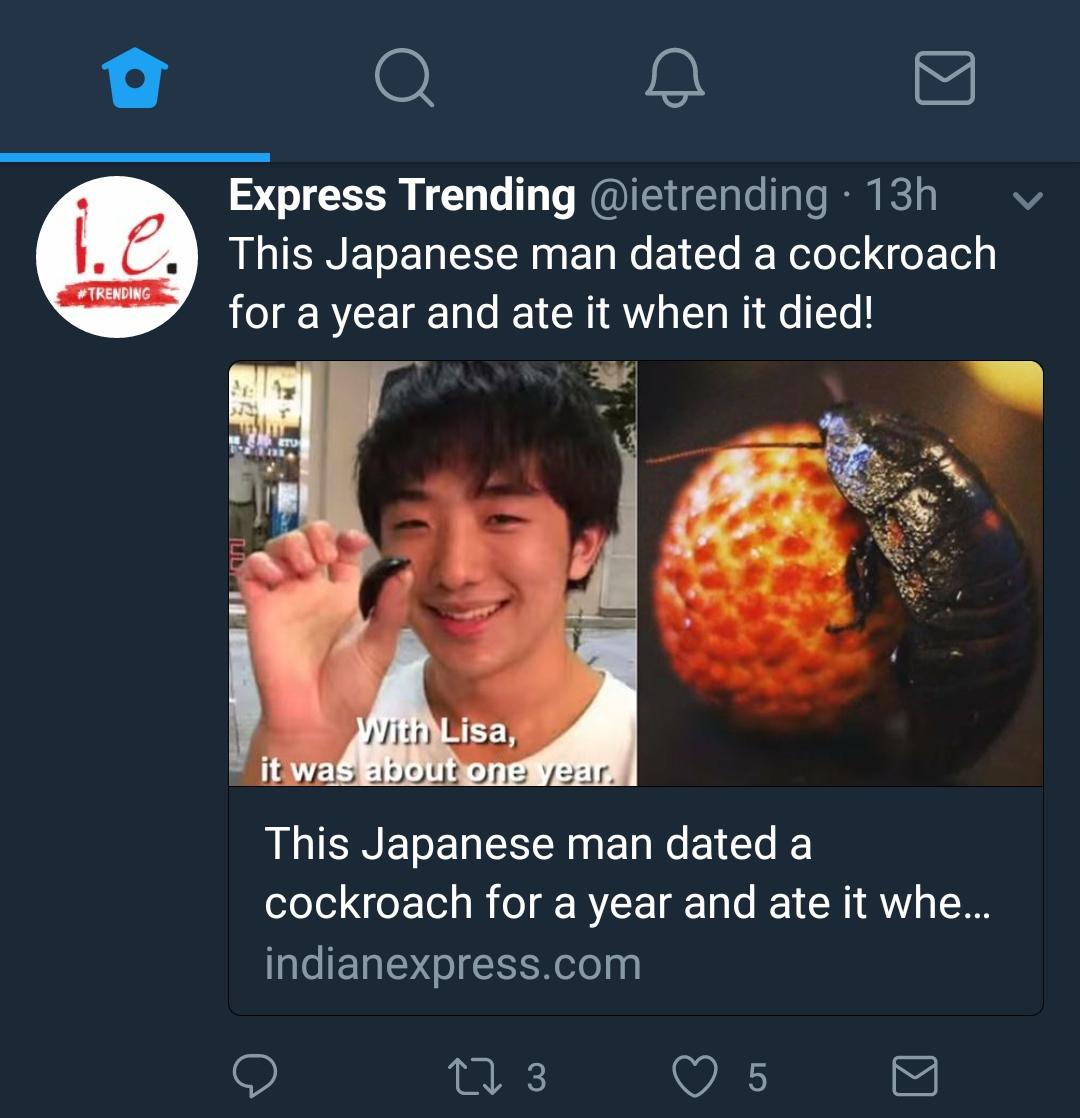Switch to the Home tab
The height and width of the screenshot is (1118, 1080).
[135, 78]
